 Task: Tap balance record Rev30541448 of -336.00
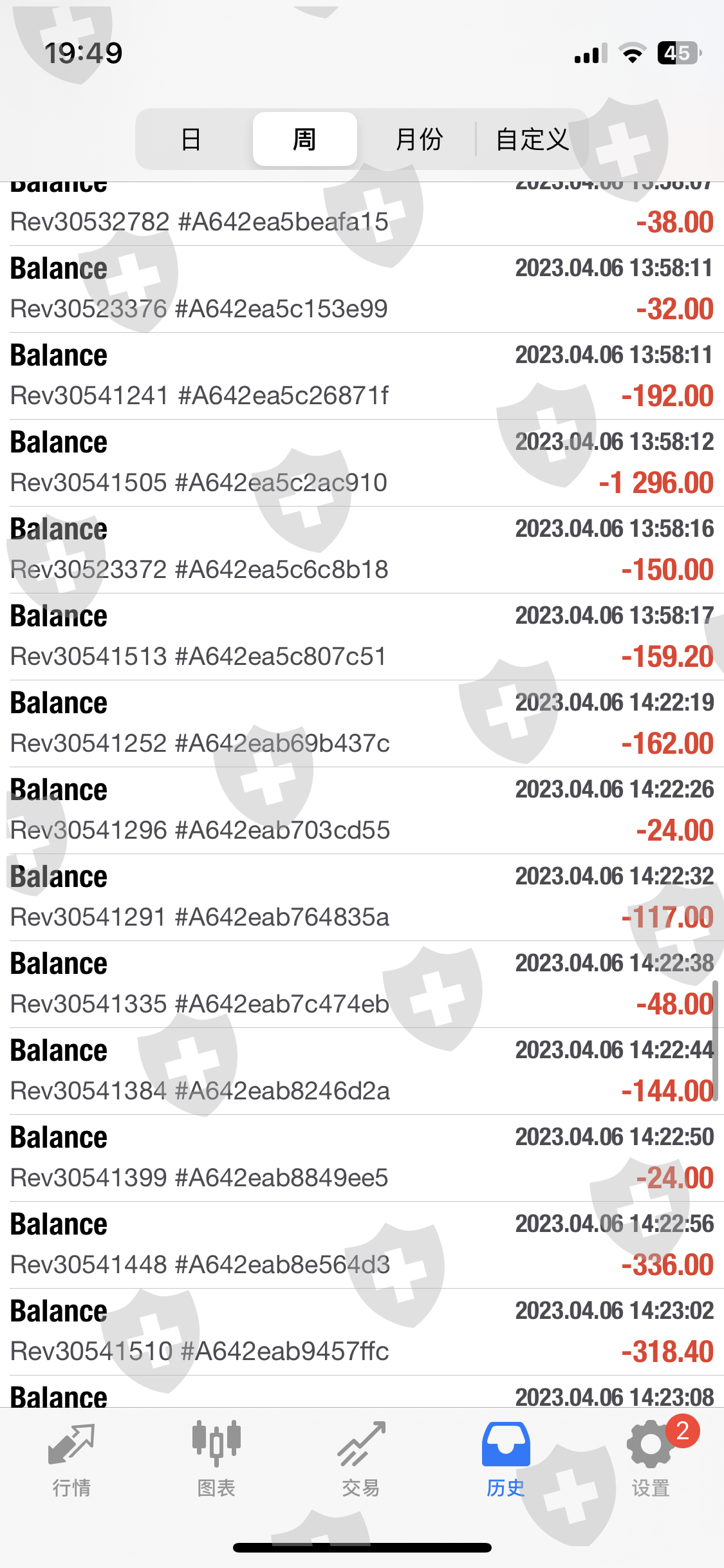coord(362,1245)
